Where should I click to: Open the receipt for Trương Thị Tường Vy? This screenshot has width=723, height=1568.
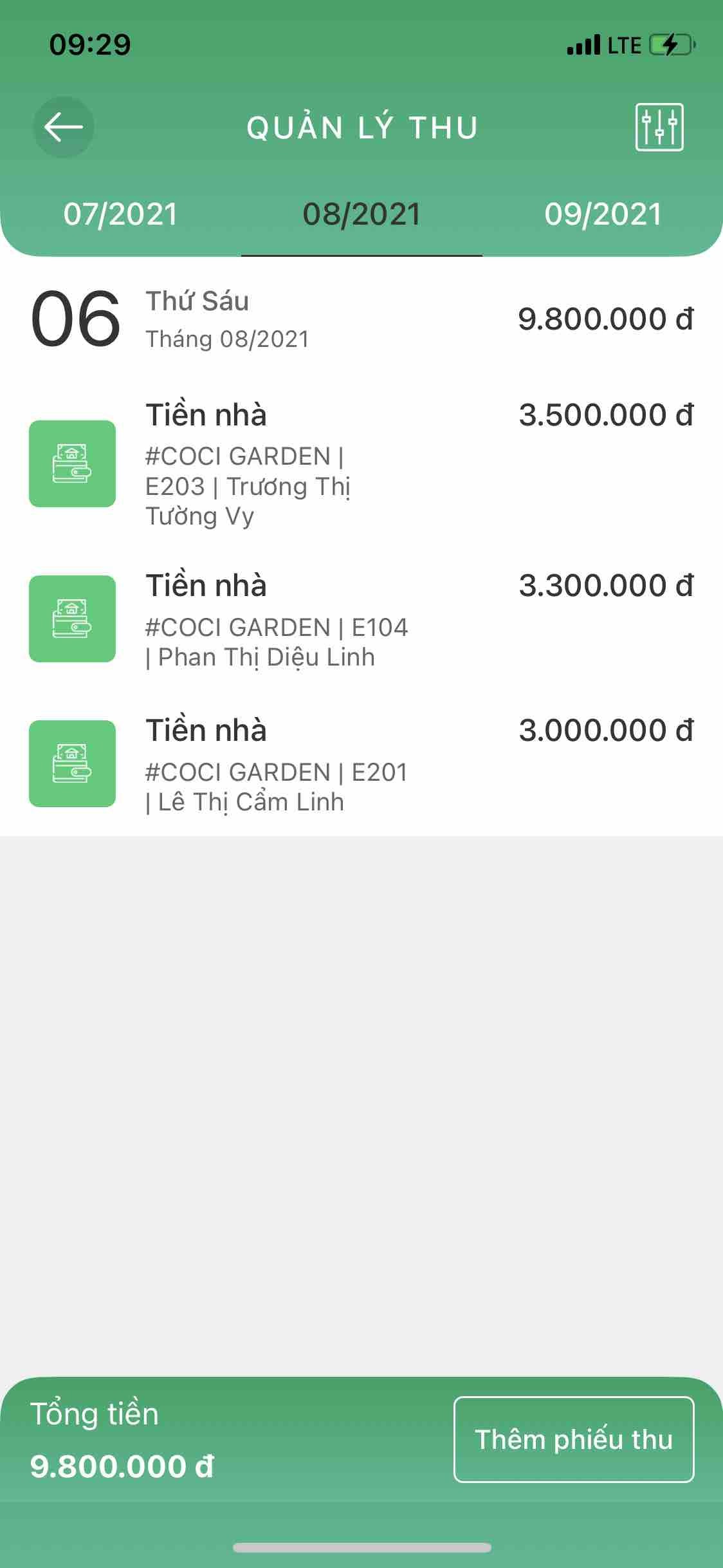pos(360,464)
